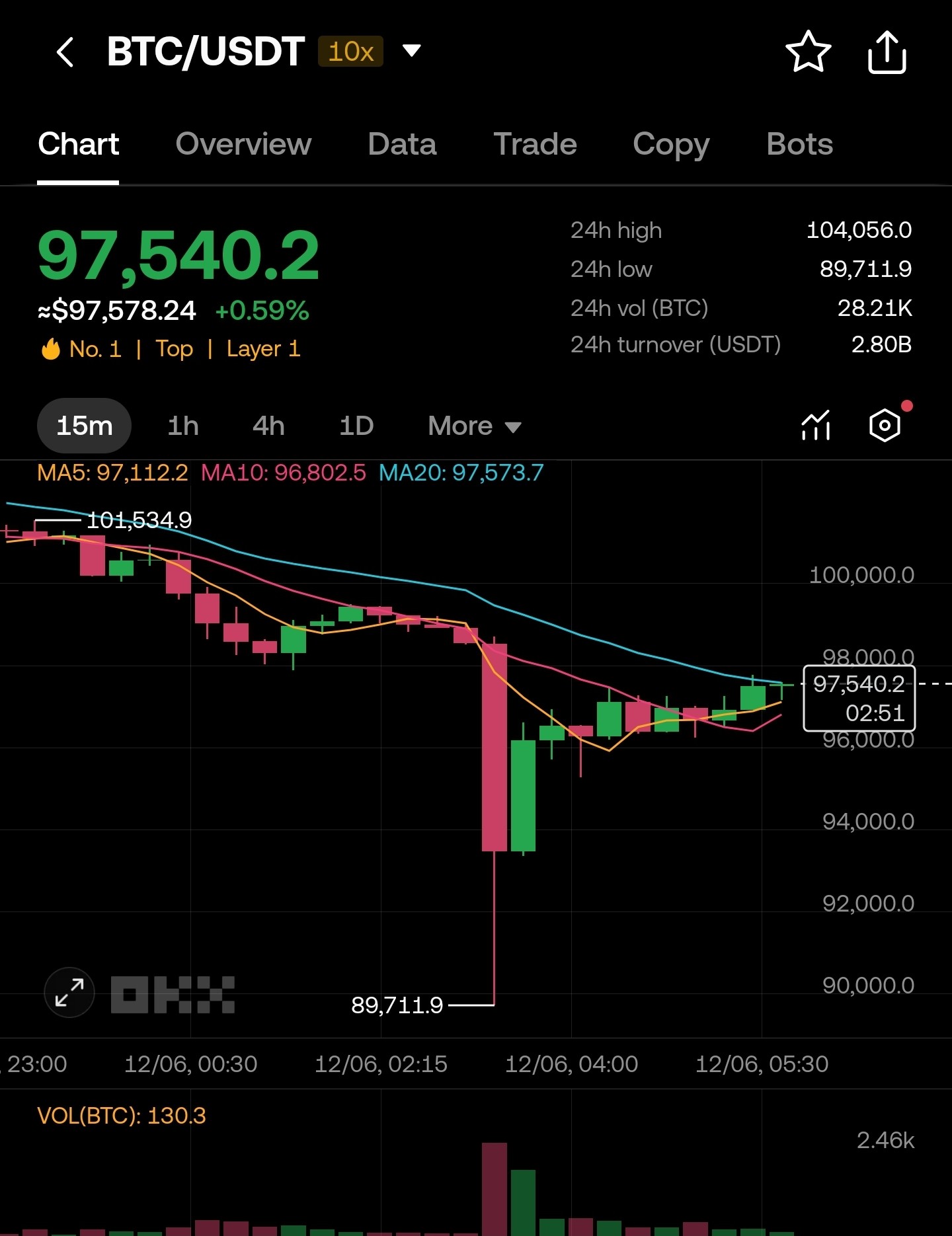Open the chart indicators icon

tap(816, 426)
